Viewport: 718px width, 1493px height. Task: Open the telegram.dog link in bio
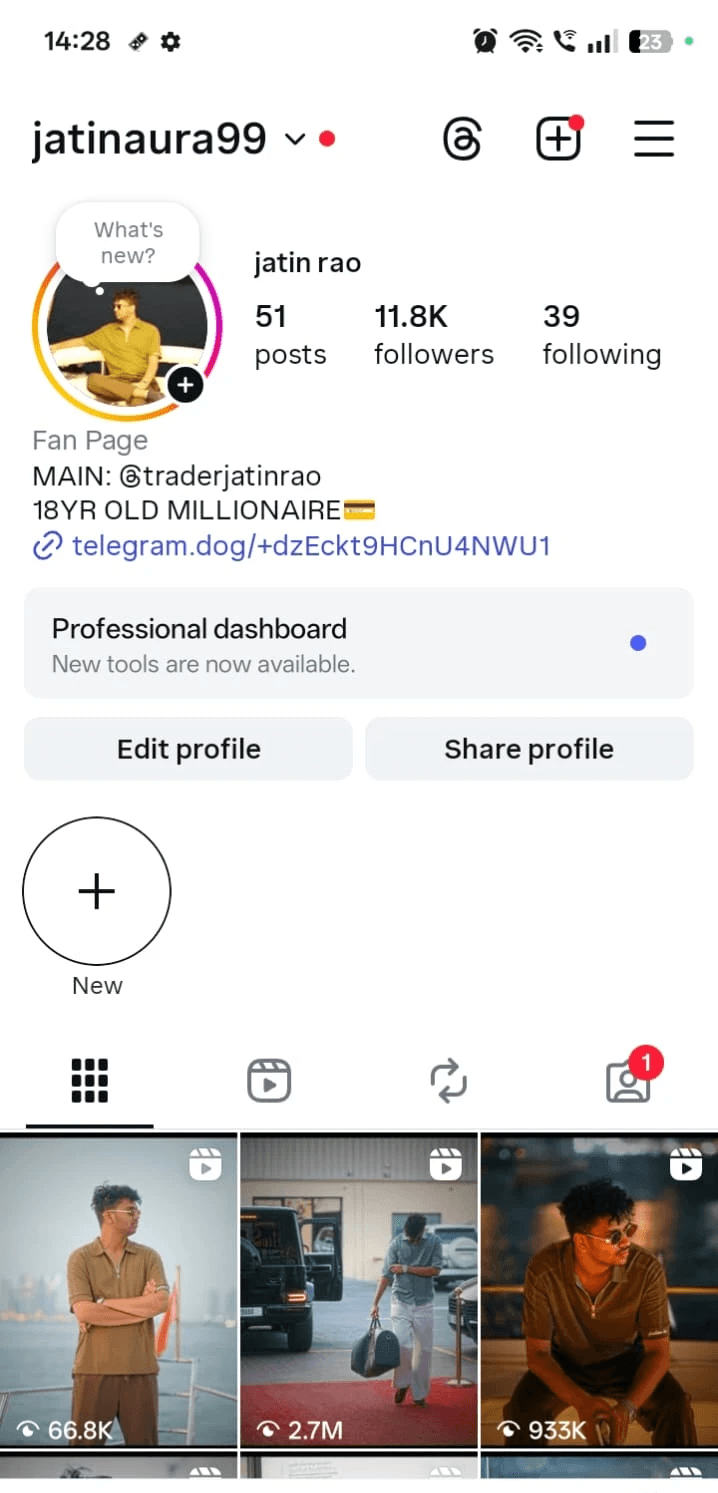[310, 546]
